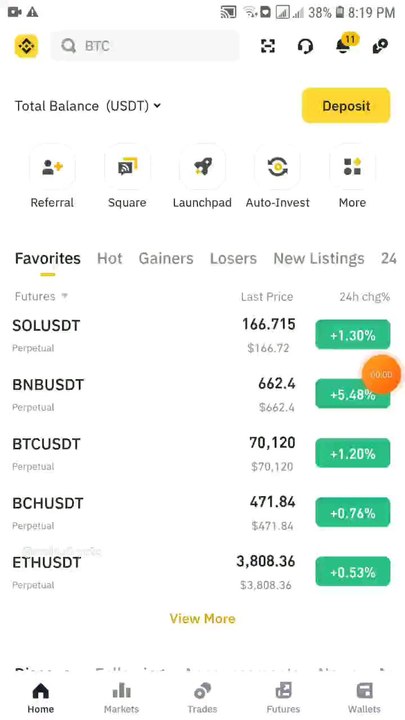Viewport: 405px width, 720px height.
Task: Open customer support headset icon
Action: pyautogui.click(x=305, y=46)
